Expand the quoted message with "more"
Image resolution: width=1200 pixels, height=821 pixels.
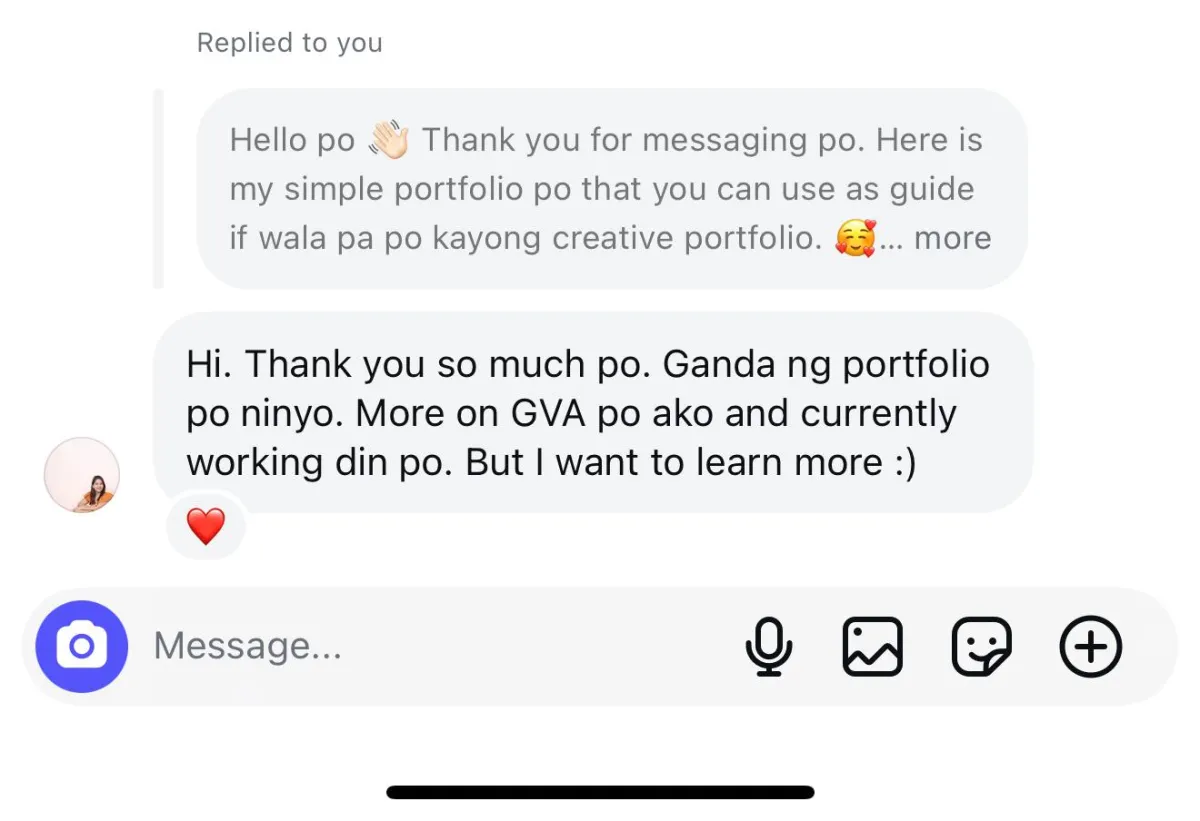point(953,239)
